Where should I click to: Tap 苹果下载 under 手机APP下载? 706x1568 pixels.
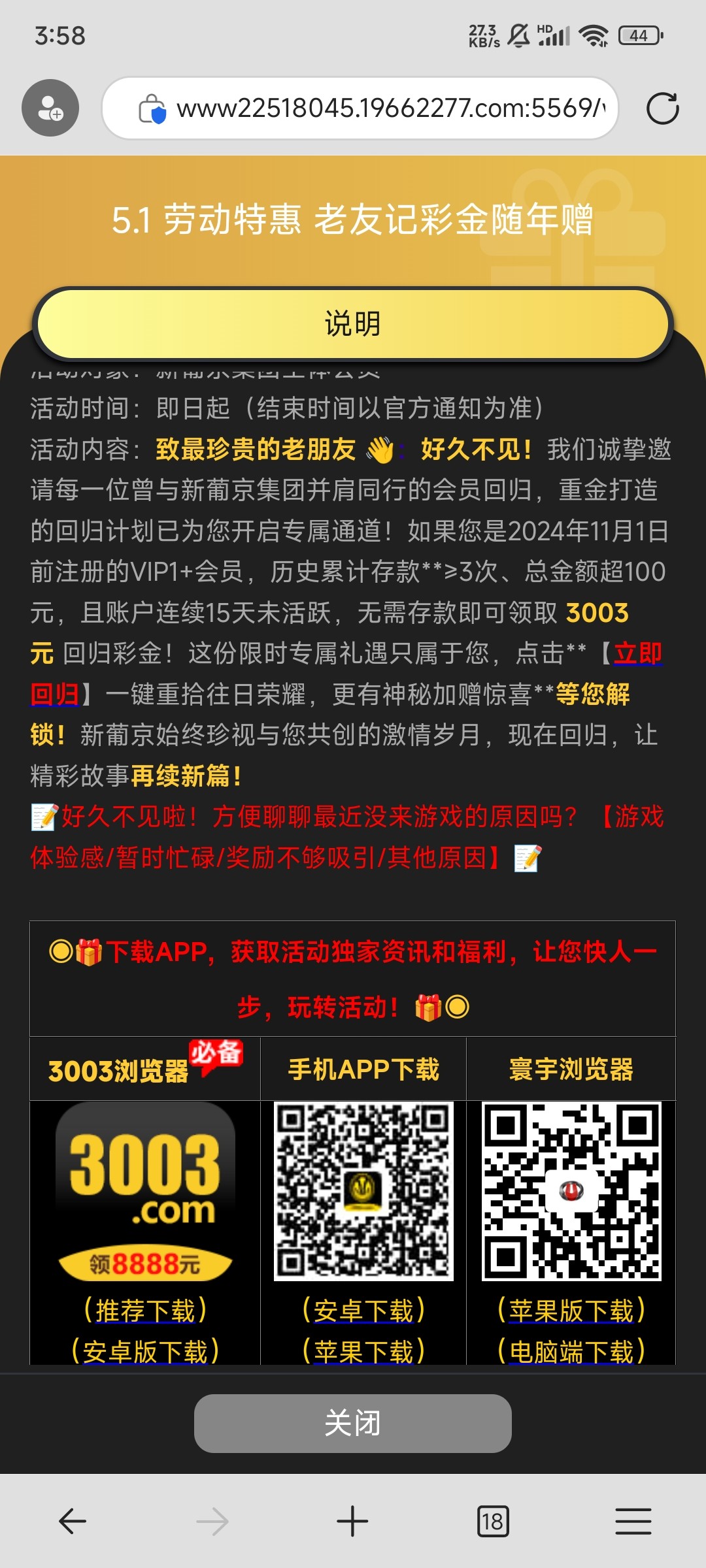click(x=363, y=1351)
